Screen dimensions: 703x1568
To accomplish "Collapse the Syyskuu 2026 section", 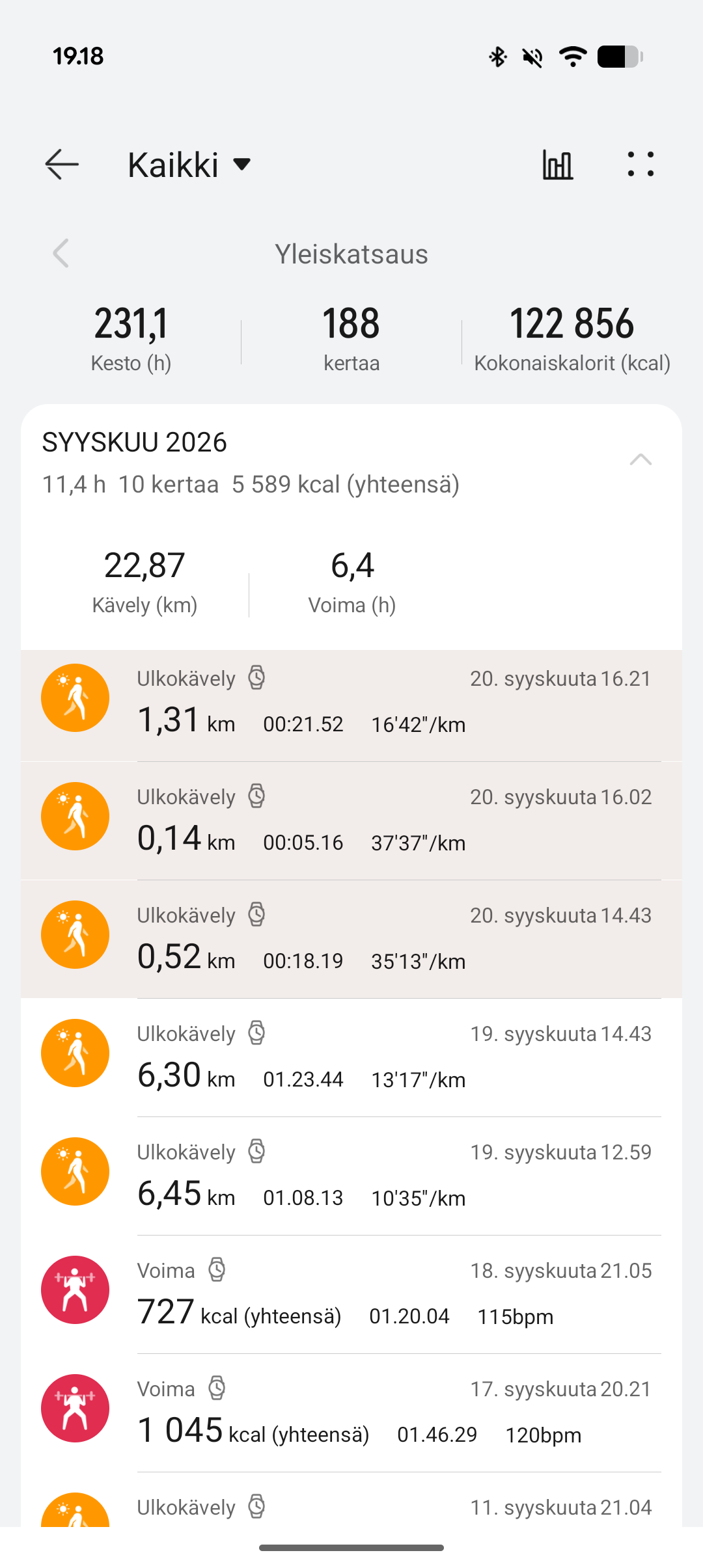I will (641, 460).
